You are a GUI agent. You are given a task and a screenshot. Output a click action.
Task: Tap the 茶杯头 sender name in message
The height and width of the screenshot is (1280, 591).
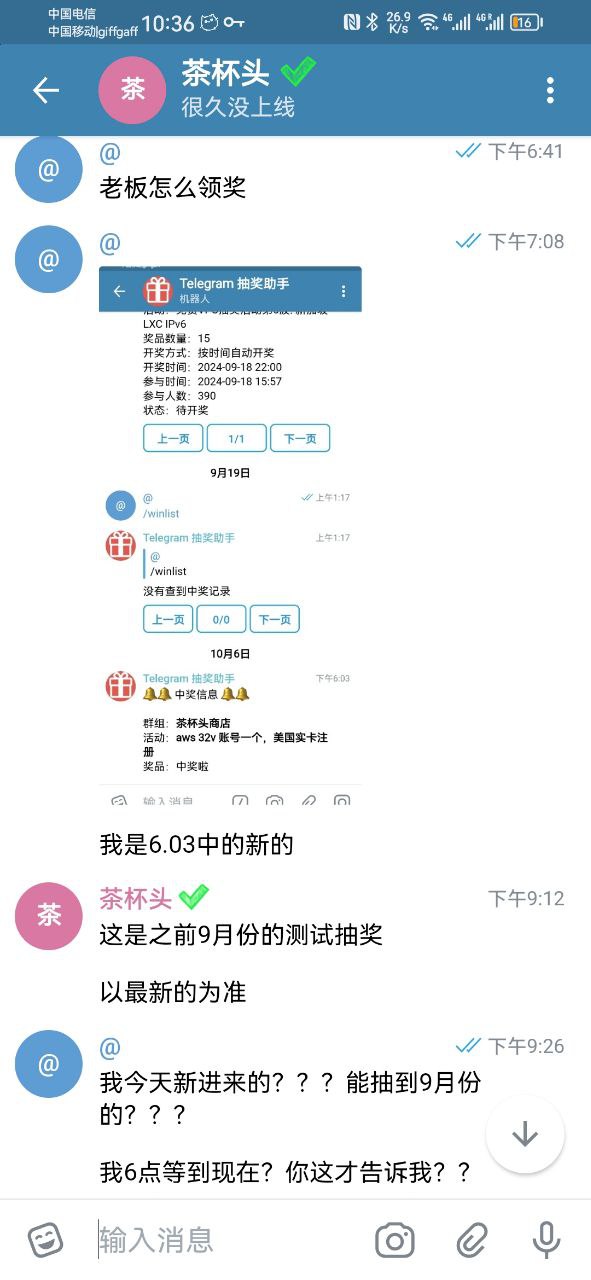point(135,898)
